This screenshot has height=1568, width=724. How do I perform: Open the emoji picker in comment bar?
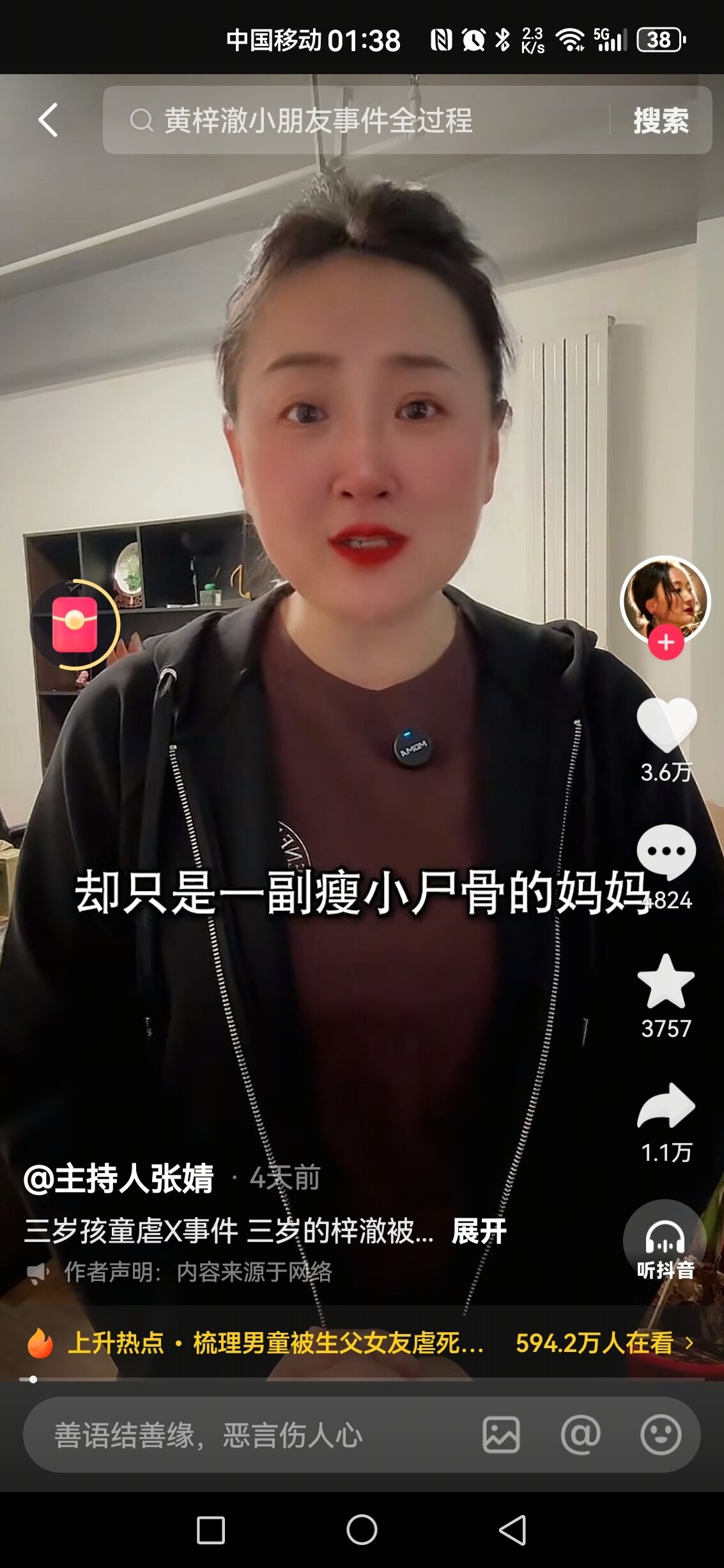(661, 1435)
